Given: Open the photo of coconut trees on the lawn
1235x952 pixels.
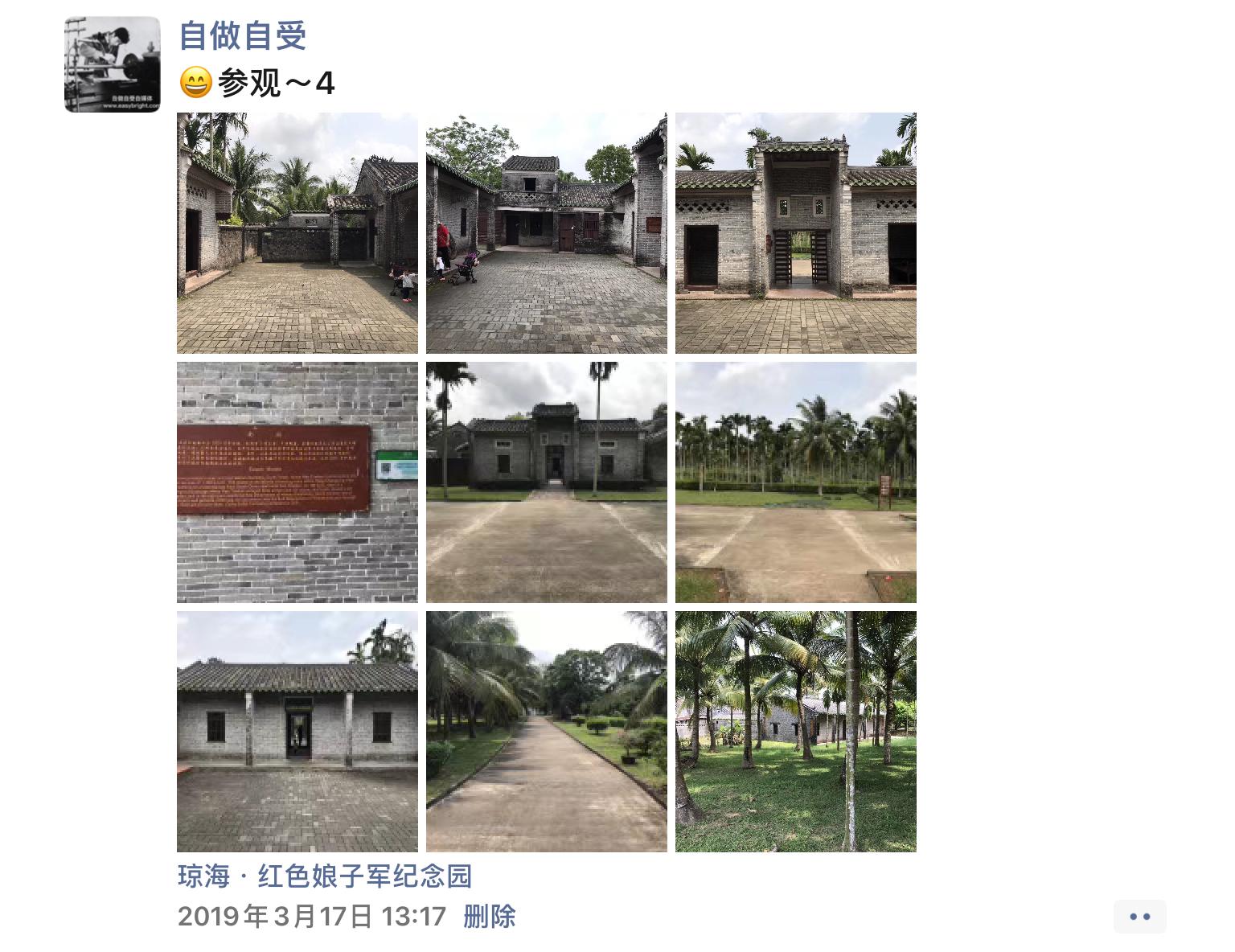Looking at the screenshot, I should 795,731.
